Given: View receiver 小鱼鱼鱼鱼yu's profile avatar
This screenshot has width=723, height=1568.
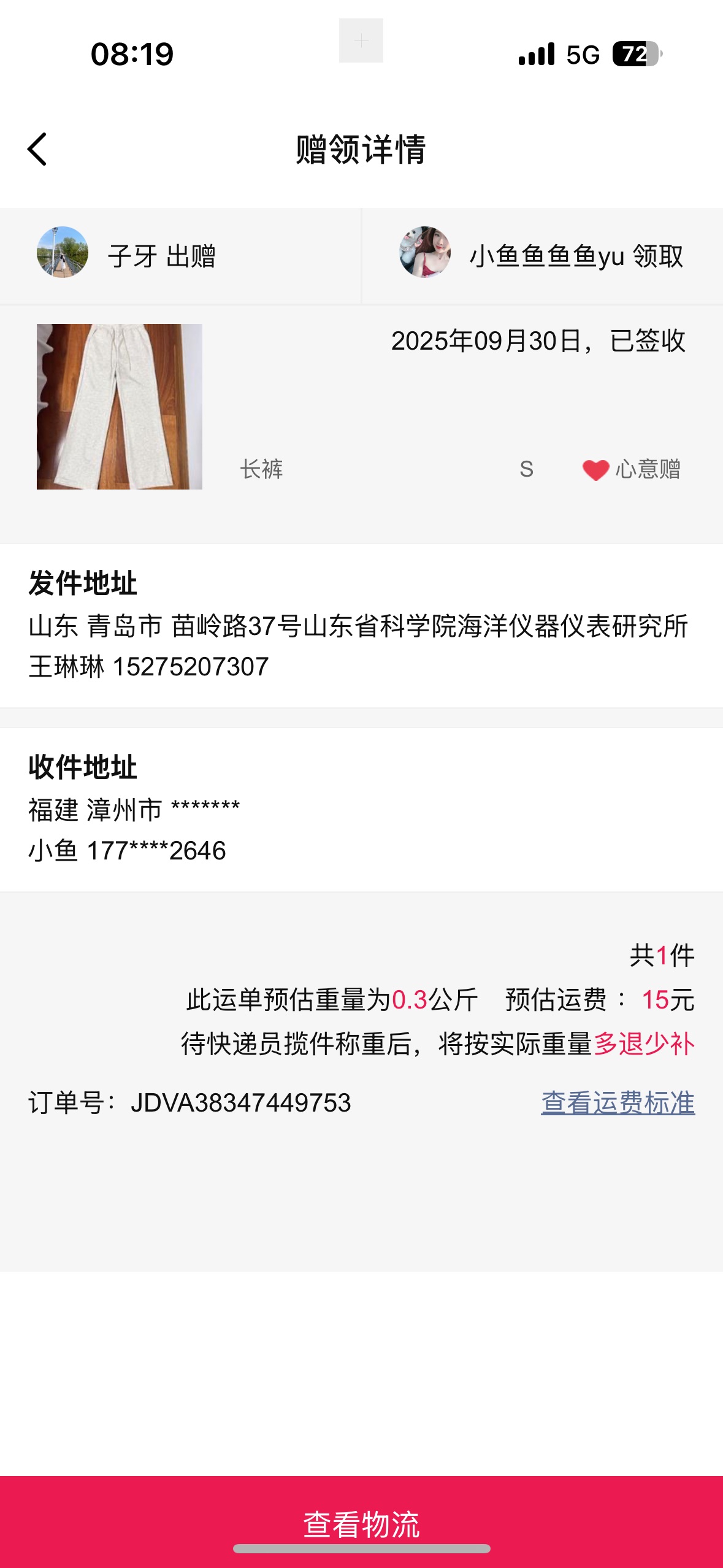Looking at the screenshot, I should (x=425, y=253).
